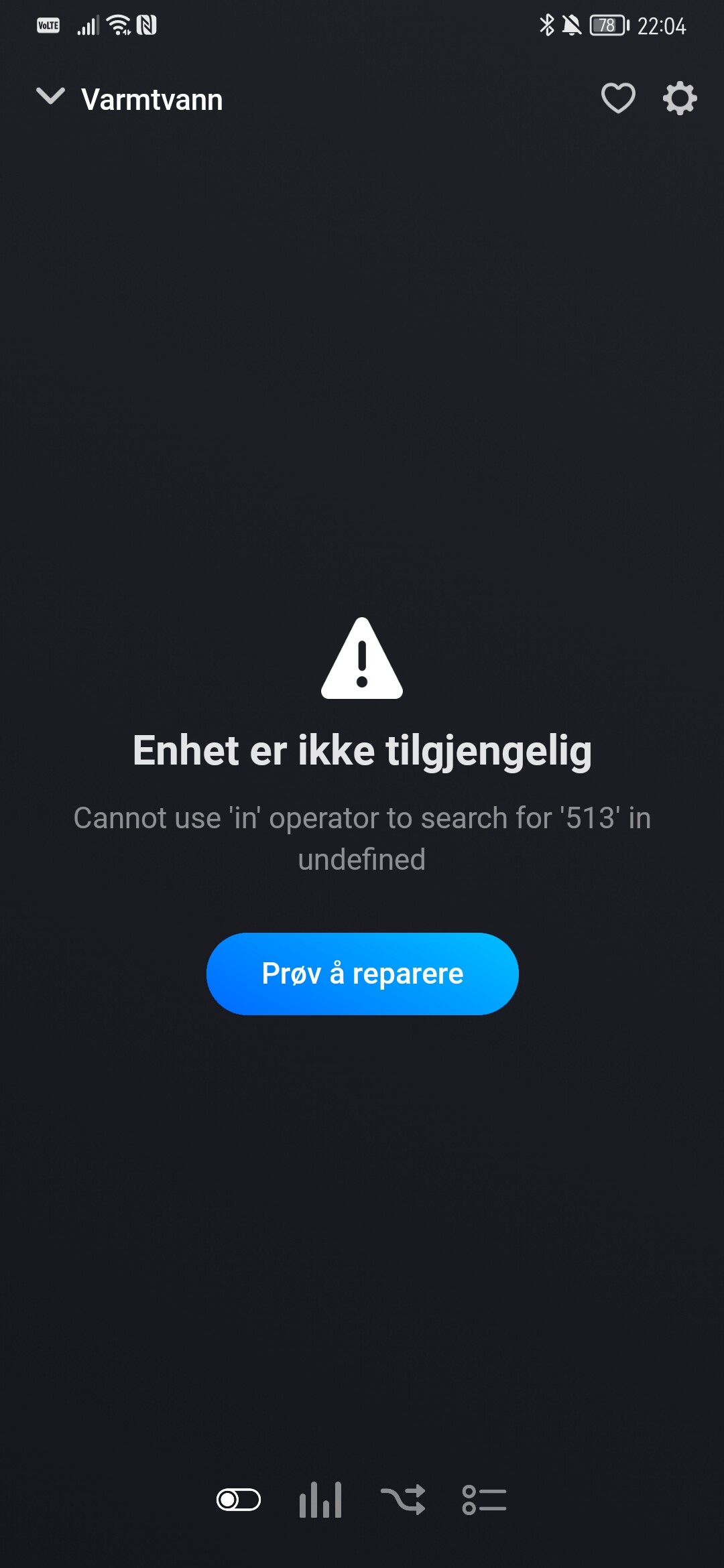Add Varmtvann to favorites
724x1568 pixels.
[x=617, y=99]
